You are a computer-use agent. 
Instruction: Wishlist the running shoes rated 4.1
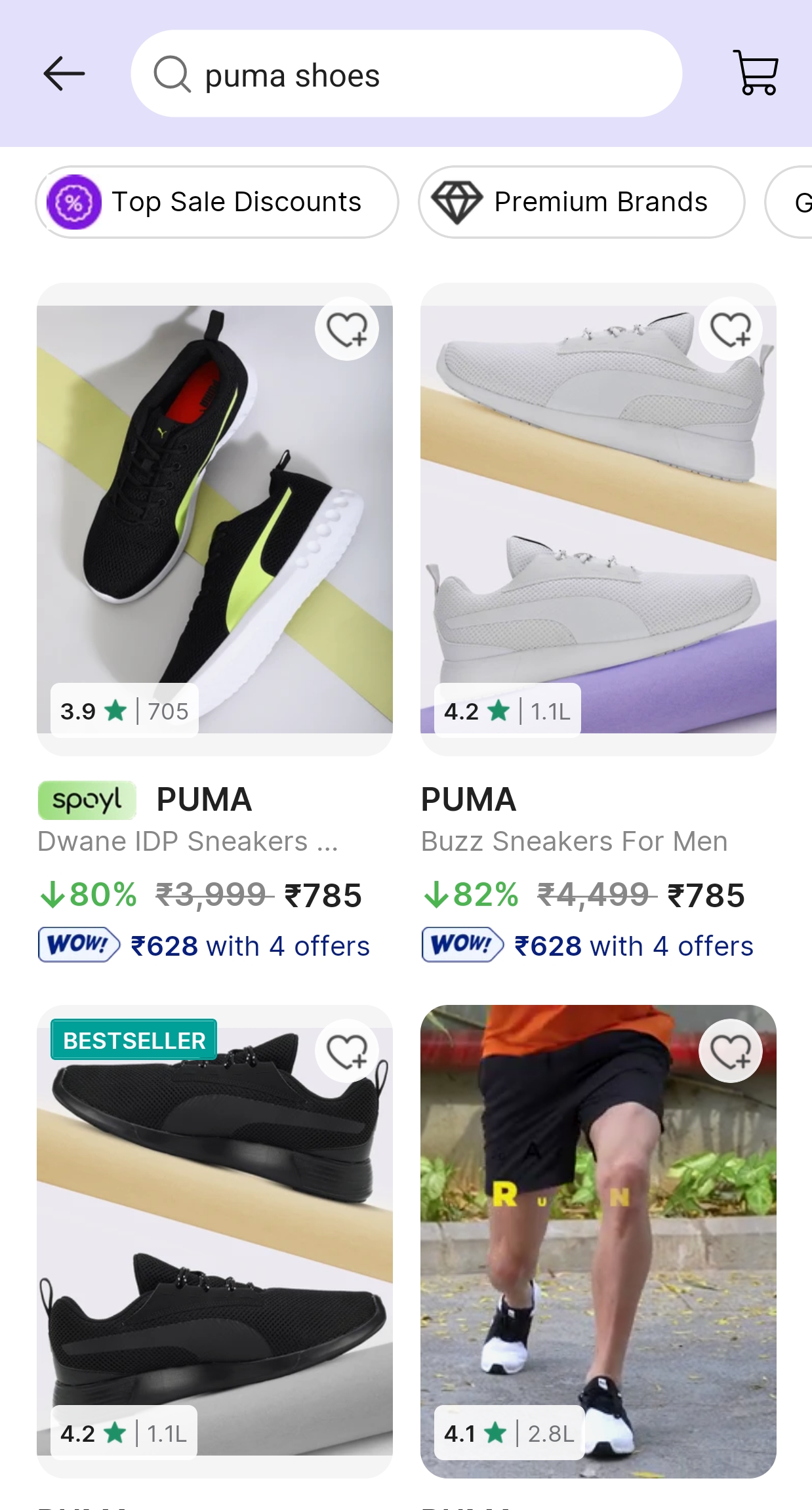click(x=731, y=1051)
